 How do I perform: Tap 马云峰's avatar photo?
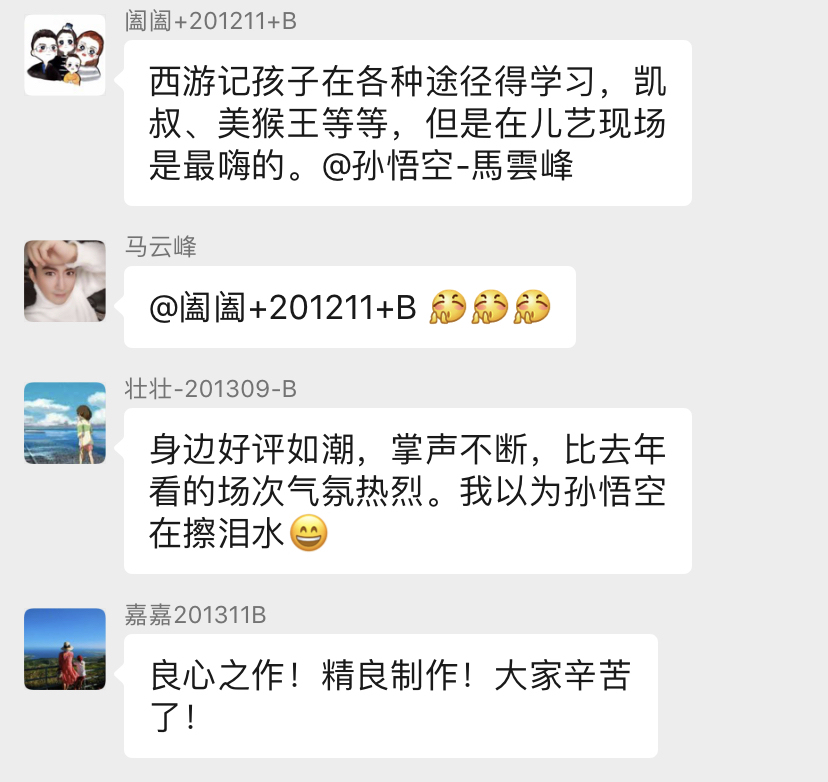coord(65,281)
